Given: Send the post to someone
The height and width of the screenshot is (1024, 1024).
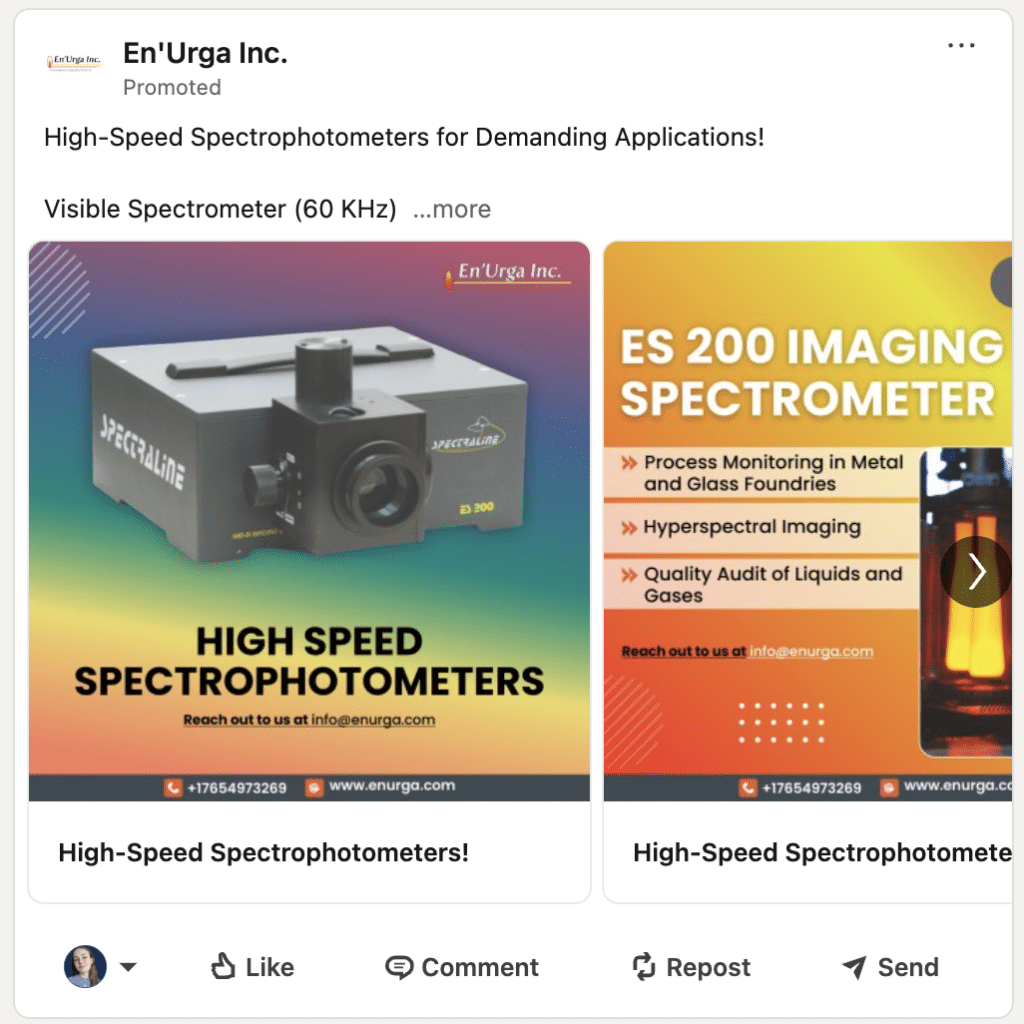Looking at the screenshot, I should click(x=890, y=967).
